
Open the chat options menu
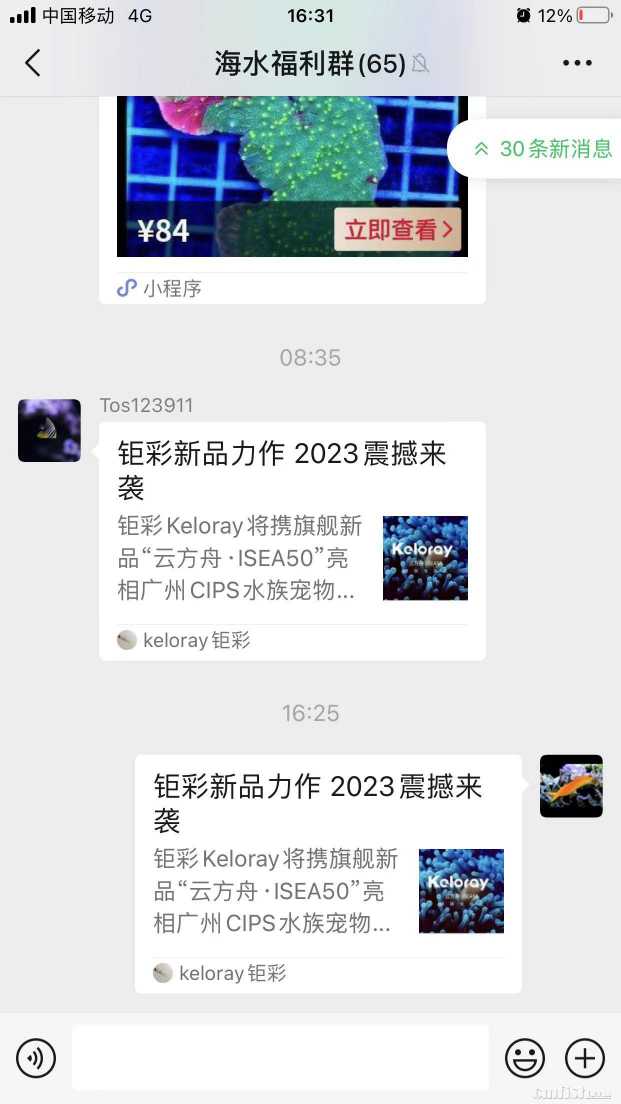[577, 63]
